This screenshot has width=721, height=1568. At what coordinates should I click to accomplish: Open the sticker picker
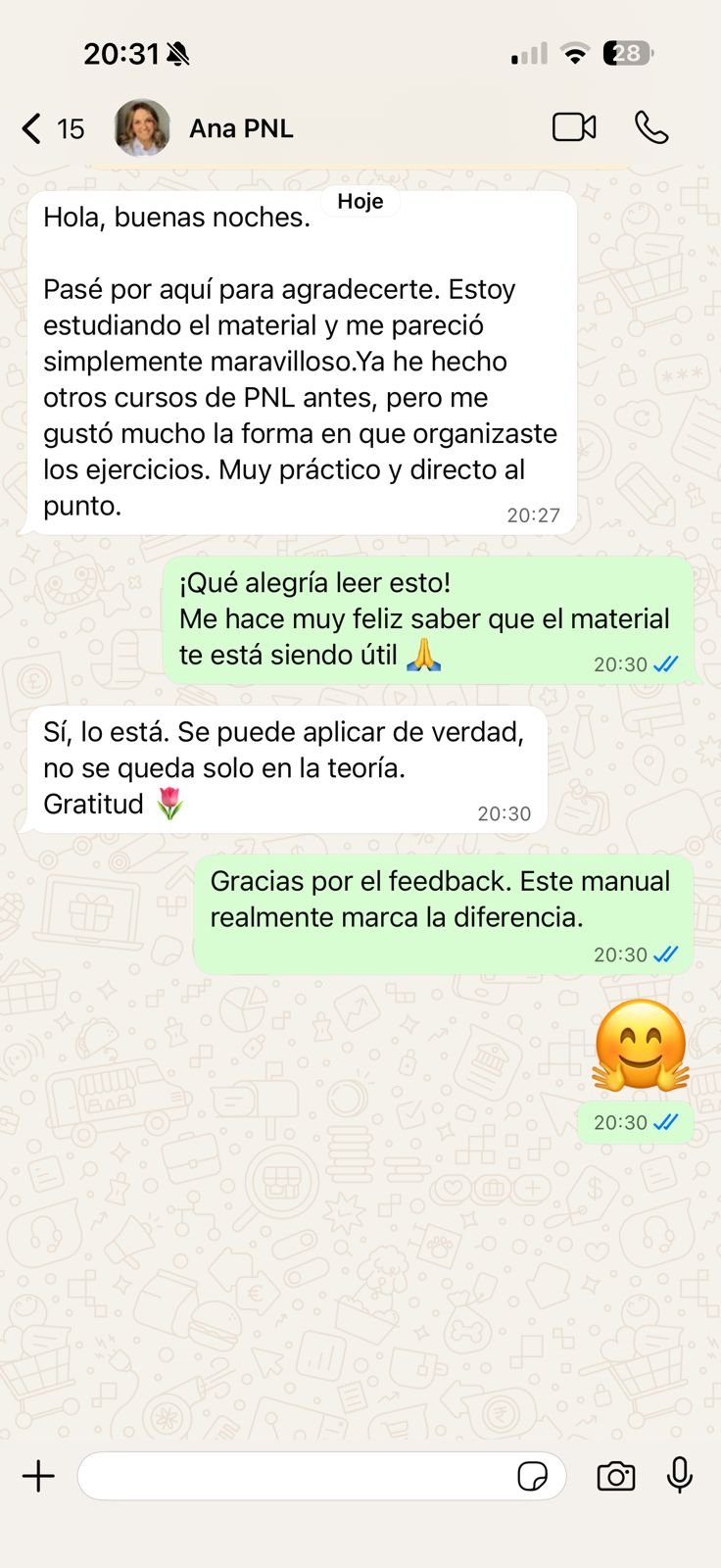tap(532, 1476)
